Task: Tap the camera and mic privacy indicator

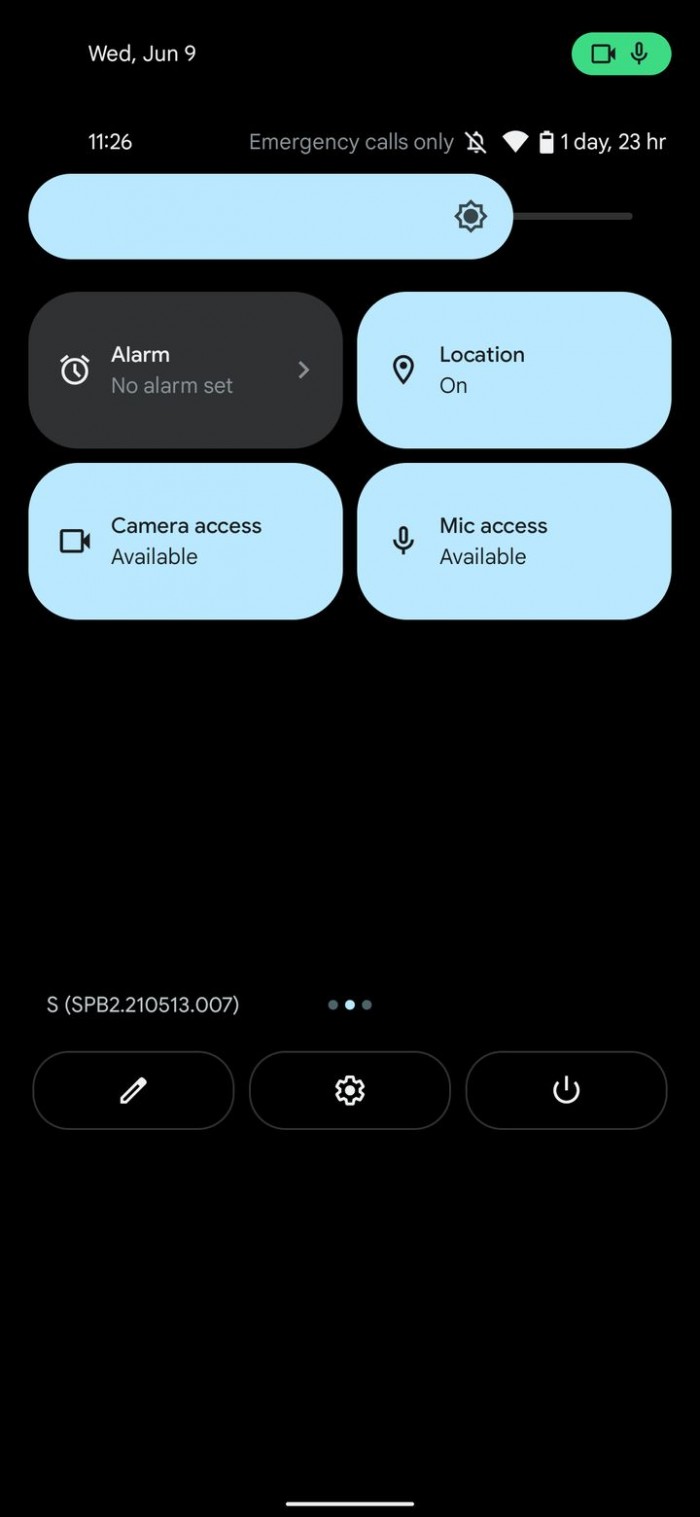Action: coord(621,54)
